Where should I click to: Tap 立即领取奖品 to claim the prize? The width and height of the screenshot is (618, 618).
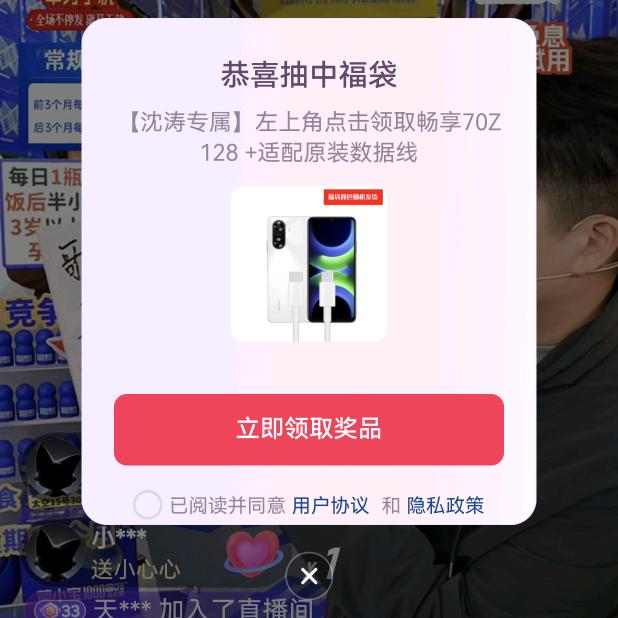[x=308, y=429]
